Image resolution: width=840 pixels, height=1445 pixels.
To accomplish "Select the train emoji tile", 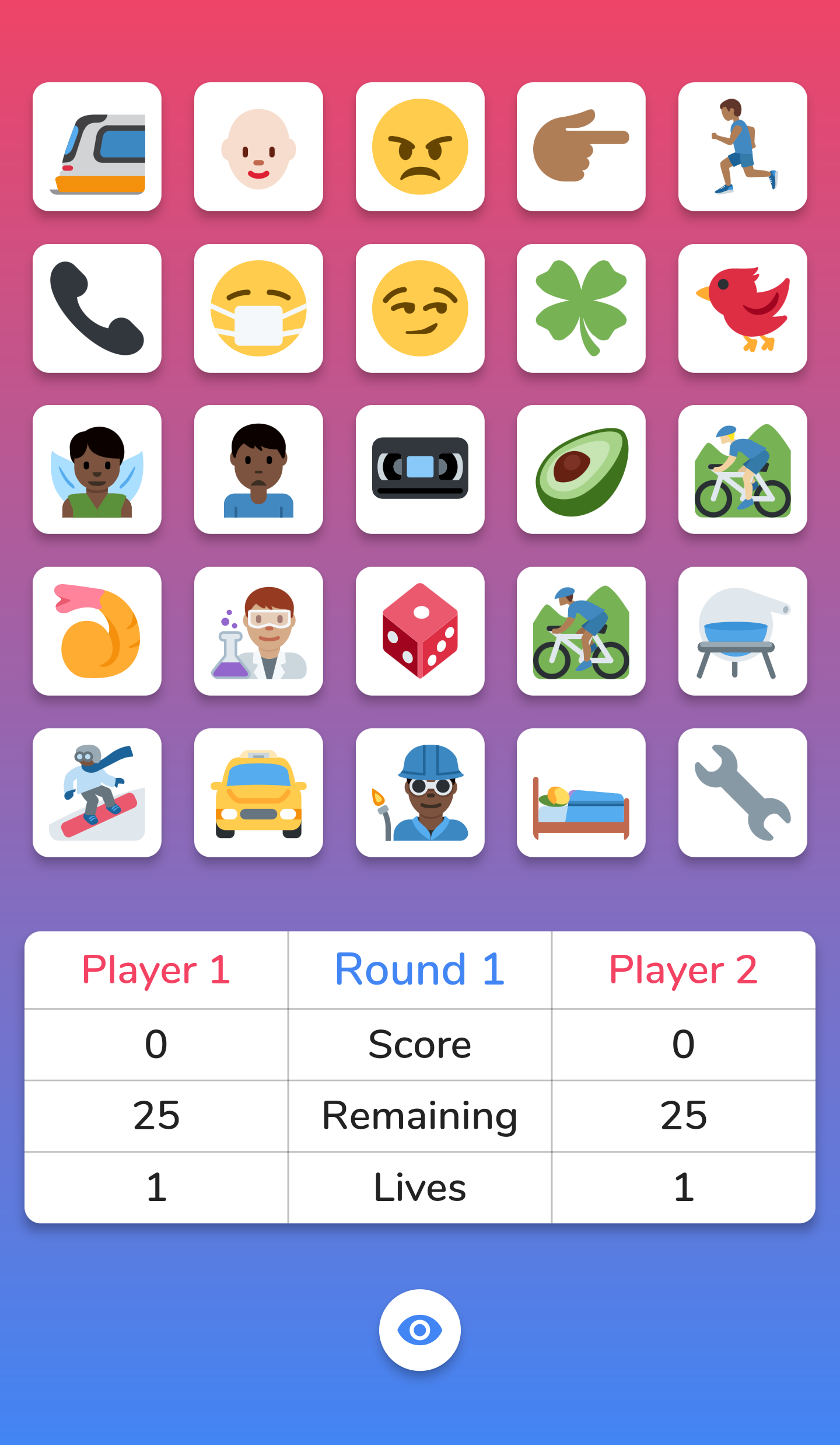I will coord(97,146).
